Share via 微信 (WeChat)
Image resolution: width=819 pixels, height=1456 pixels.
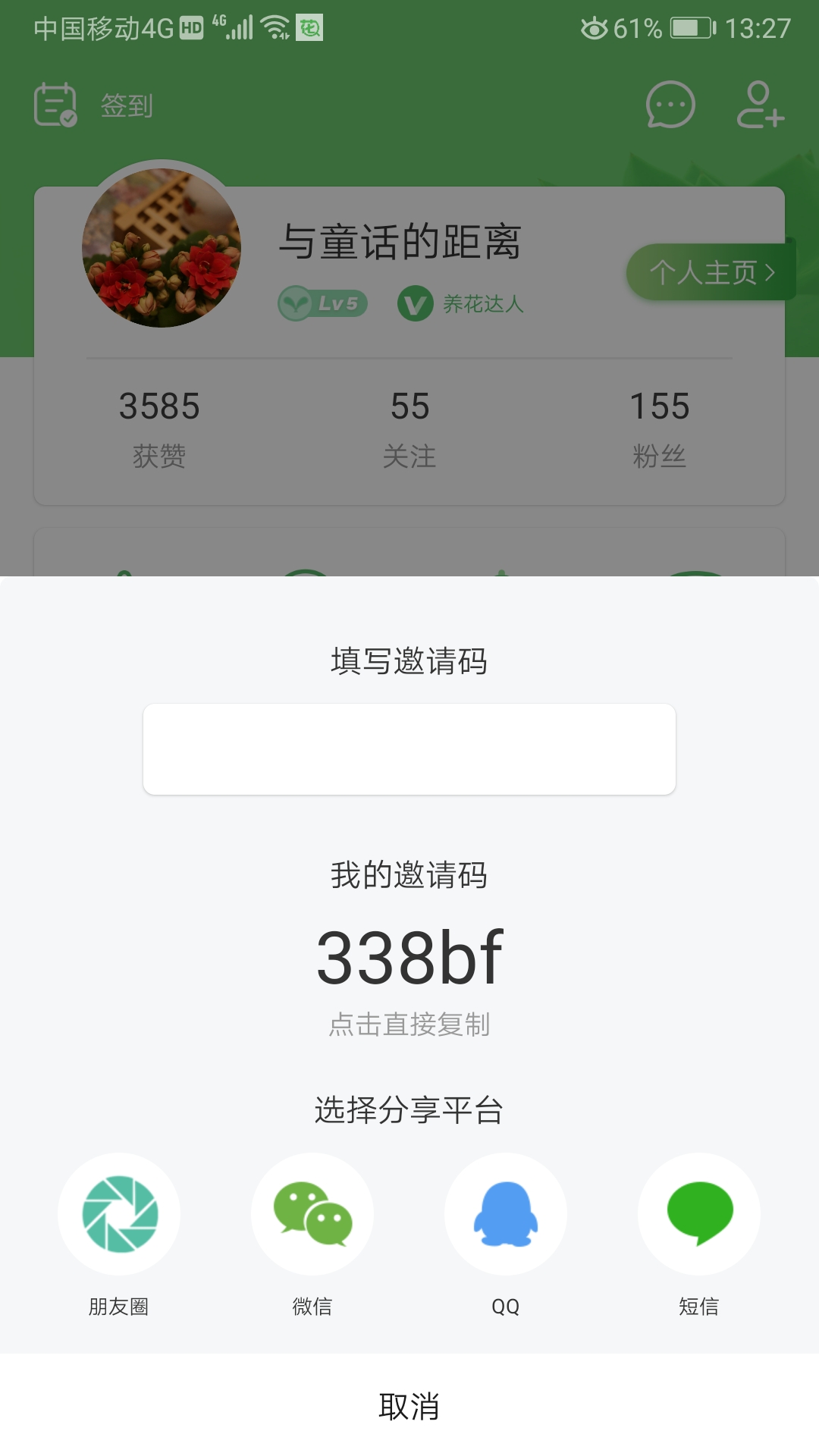tap(312, 1214)
